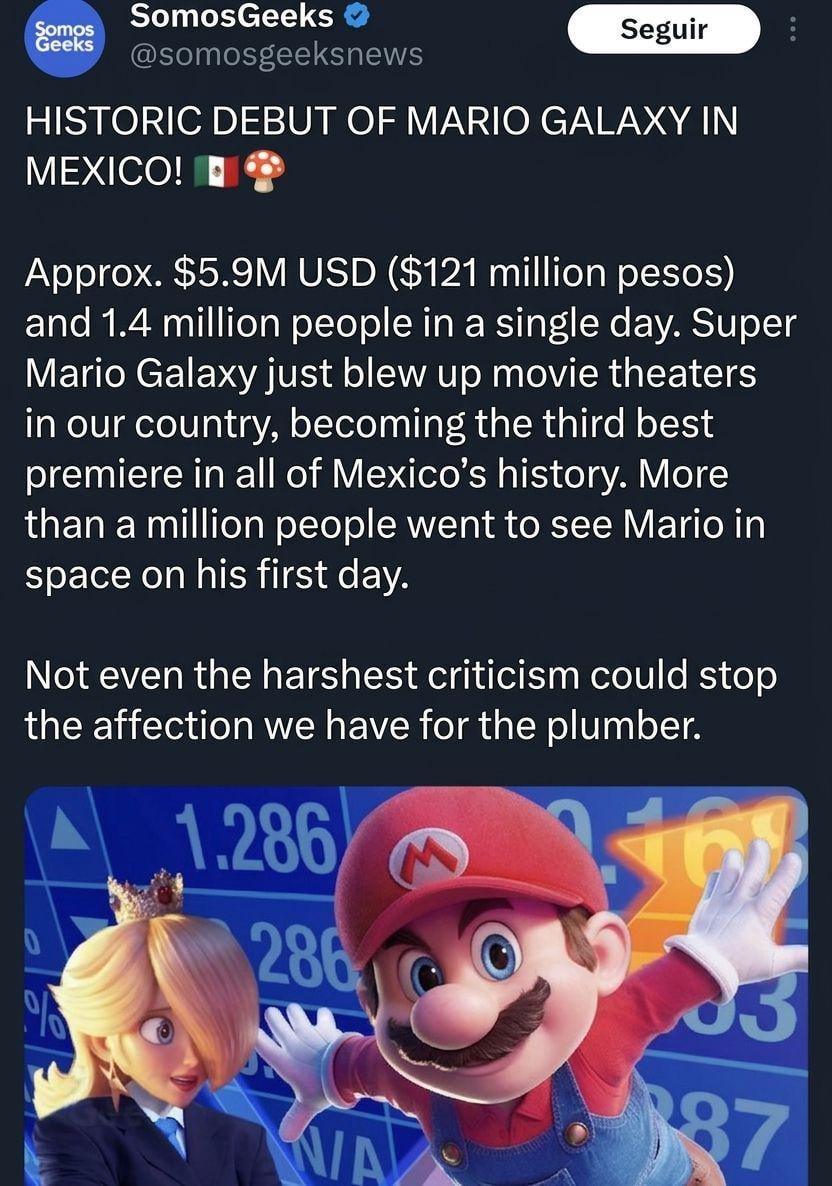The image size is (832, 1186).
Task: Follow SomosGeeks with the Seguir button
Action: [663, 29]
